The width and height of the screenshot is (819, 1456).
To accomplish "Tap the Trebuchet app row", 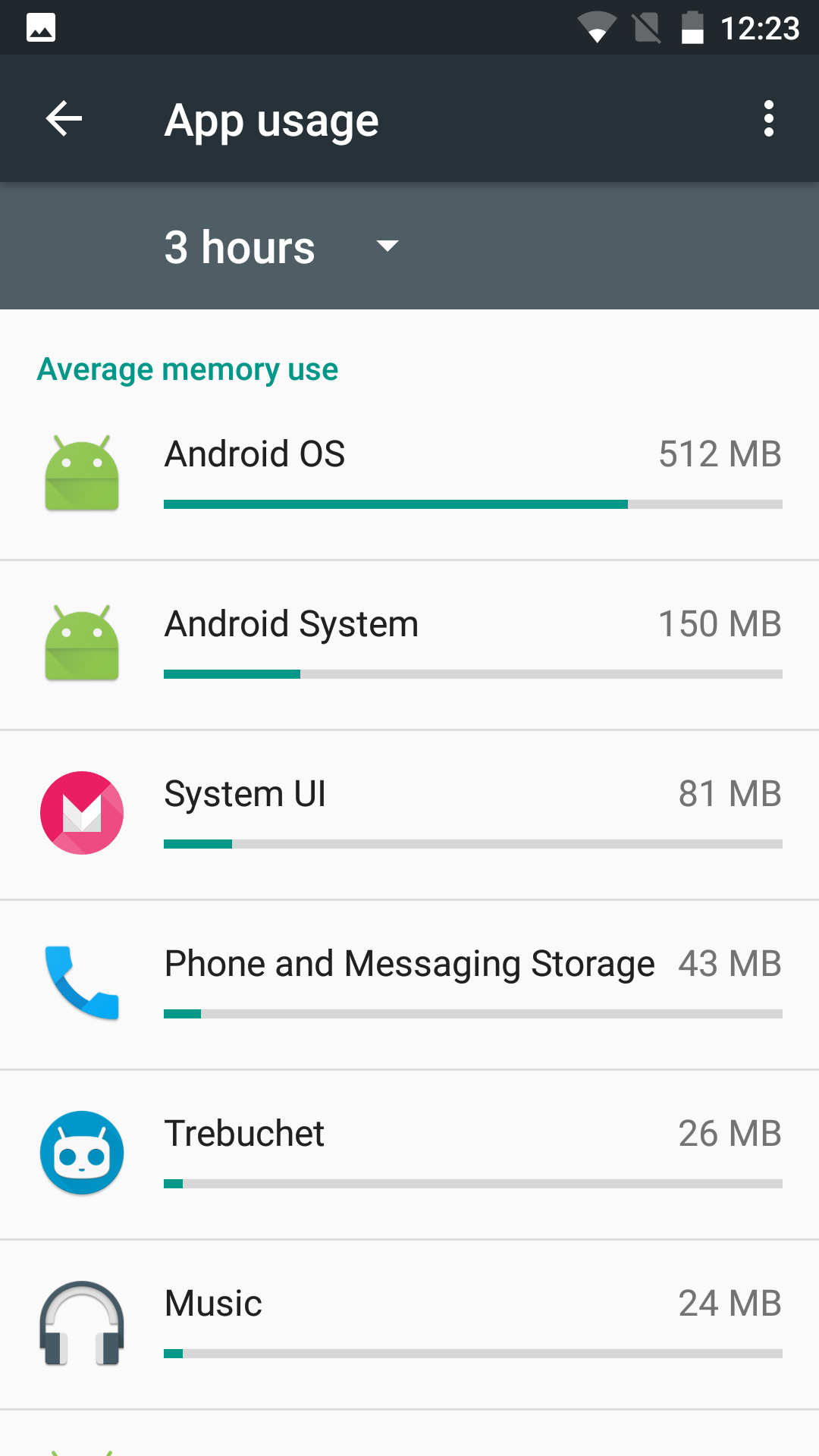I will pyautogui.click(x=409, y=1154).
